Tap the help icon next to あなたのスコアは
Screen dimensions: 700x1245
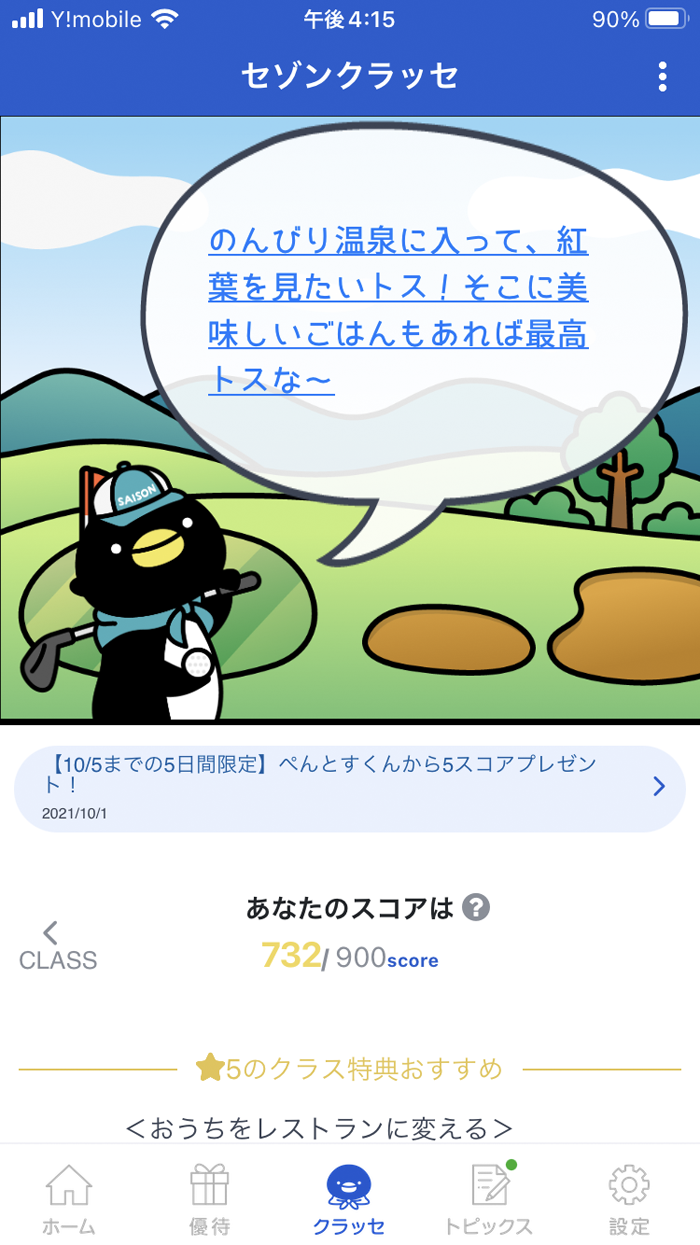click(477, 908)
